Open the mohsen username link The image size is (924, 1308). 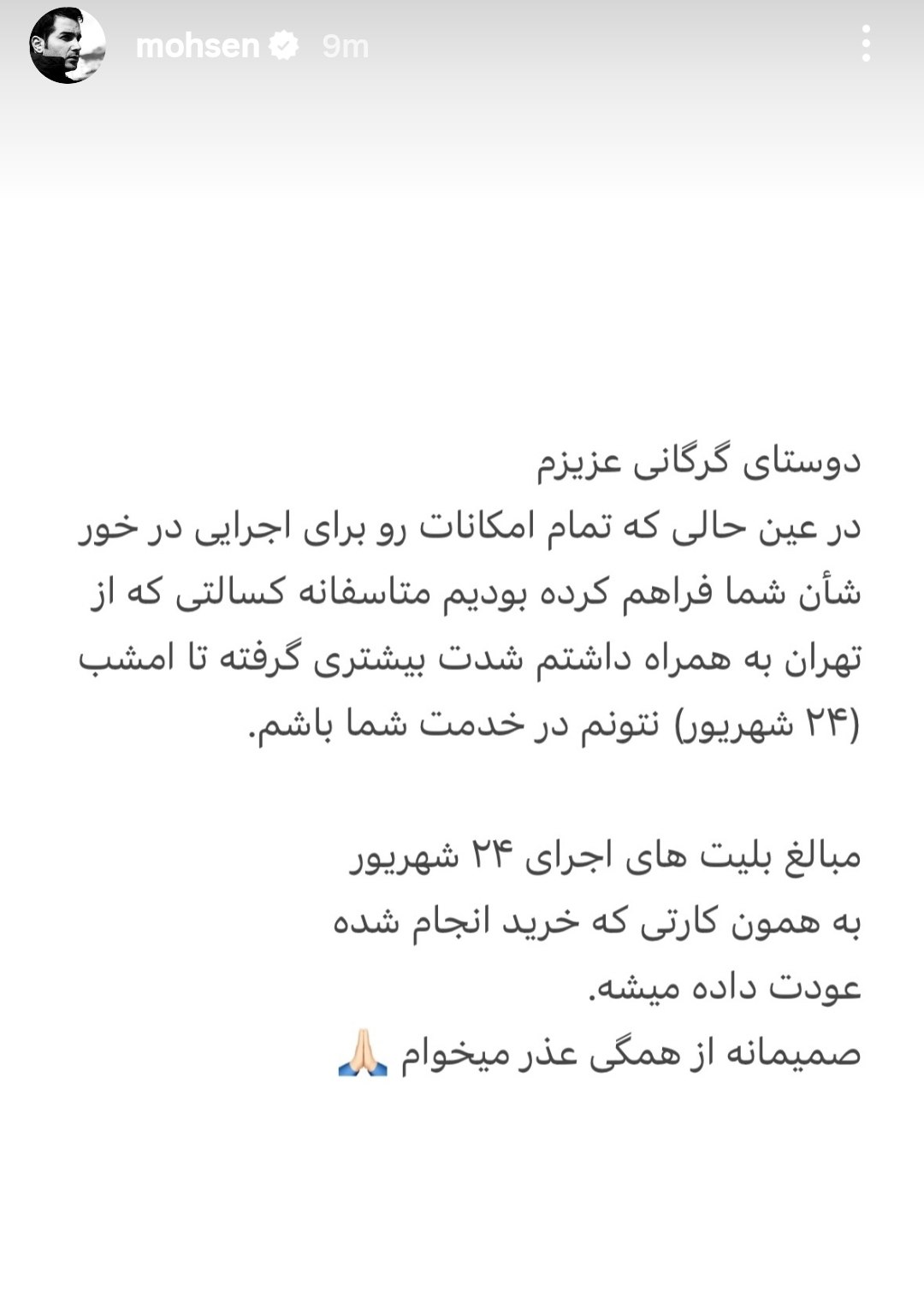click(198, 46)
